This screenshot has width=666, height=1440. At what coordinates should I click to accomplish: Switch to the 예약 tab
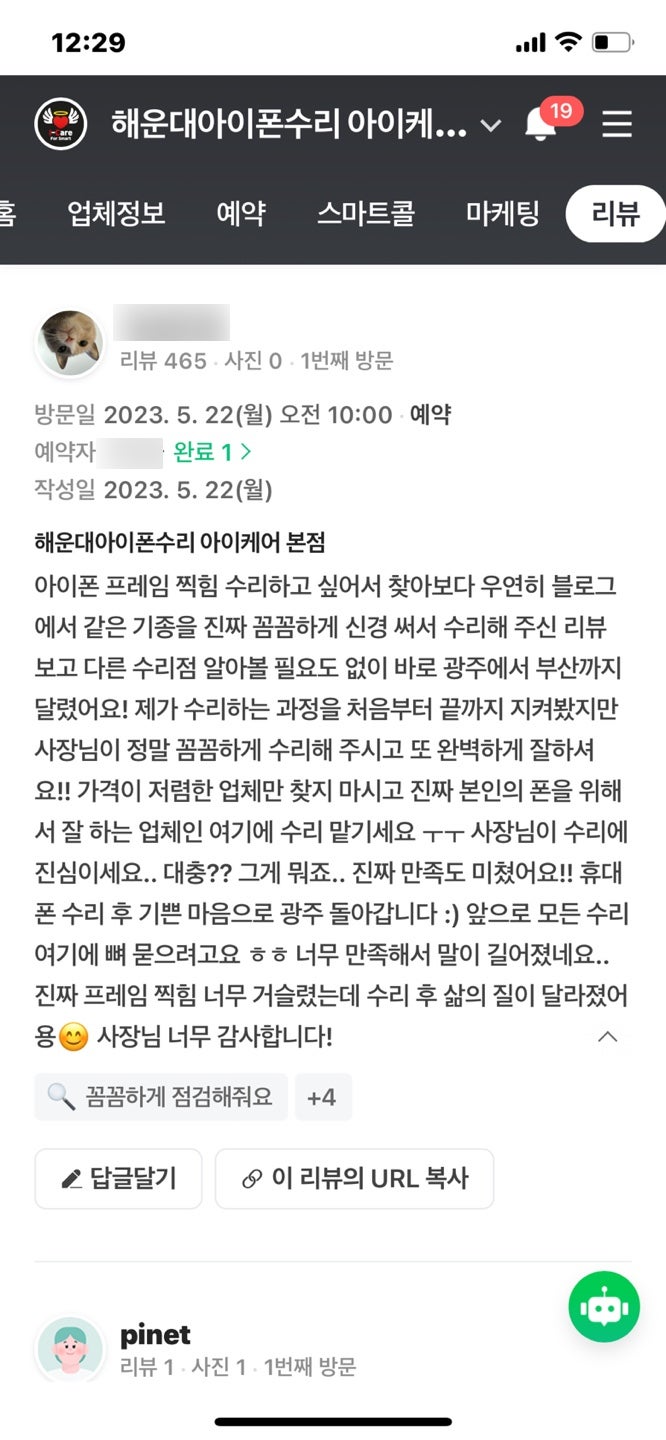241,213
